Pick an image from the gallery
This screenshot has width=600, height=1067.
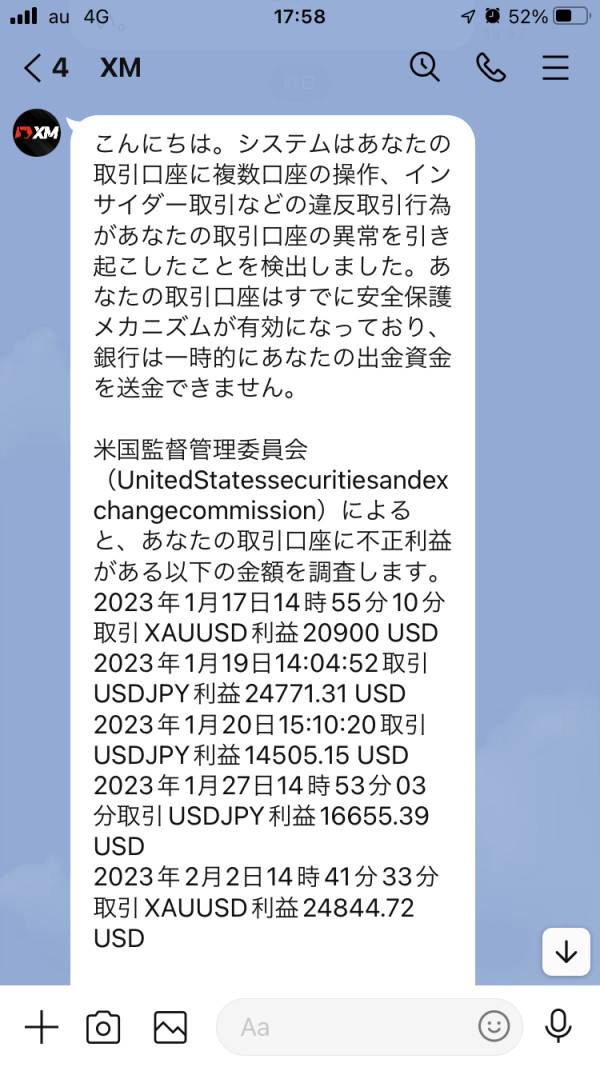170,1027
